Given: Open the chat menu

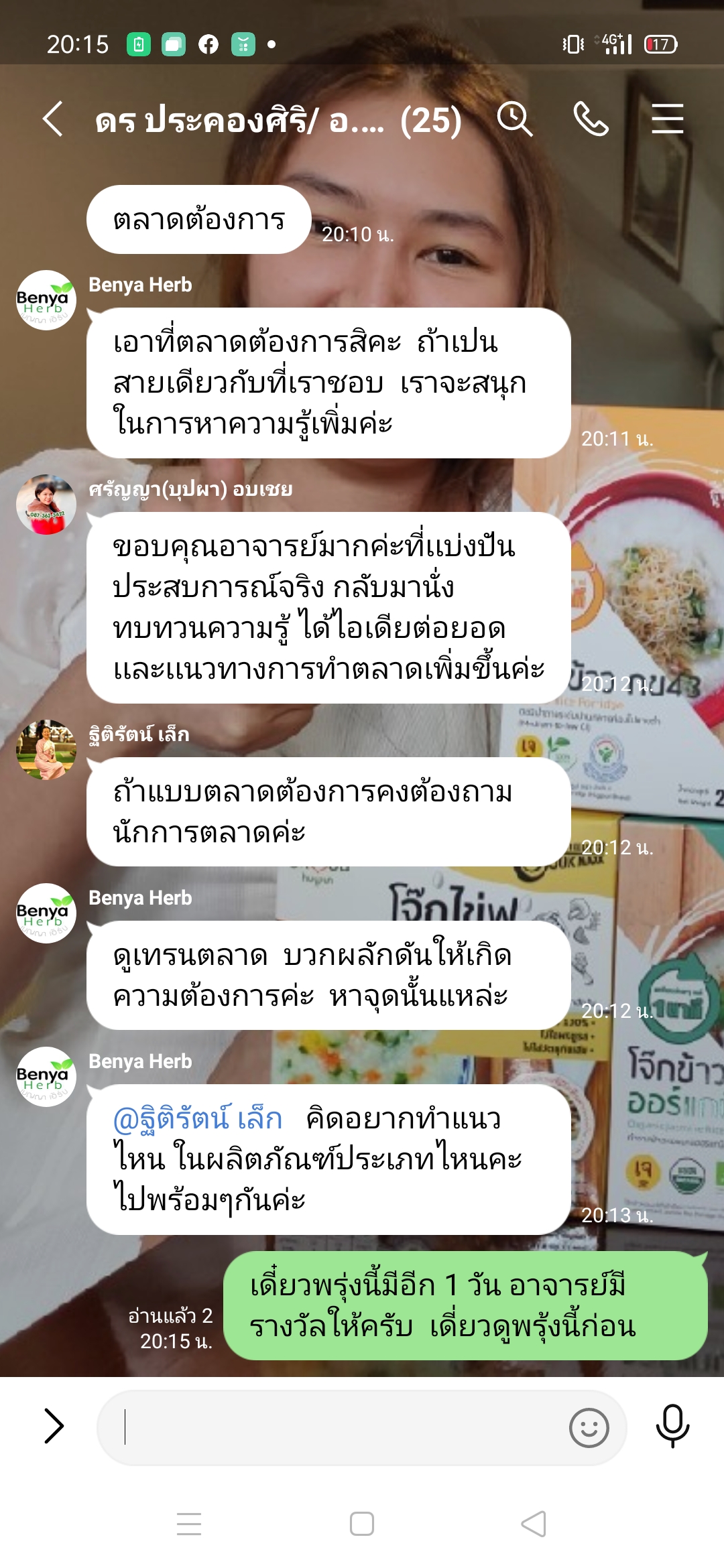Looking at the screenshot, I should (x=667, y=119).
